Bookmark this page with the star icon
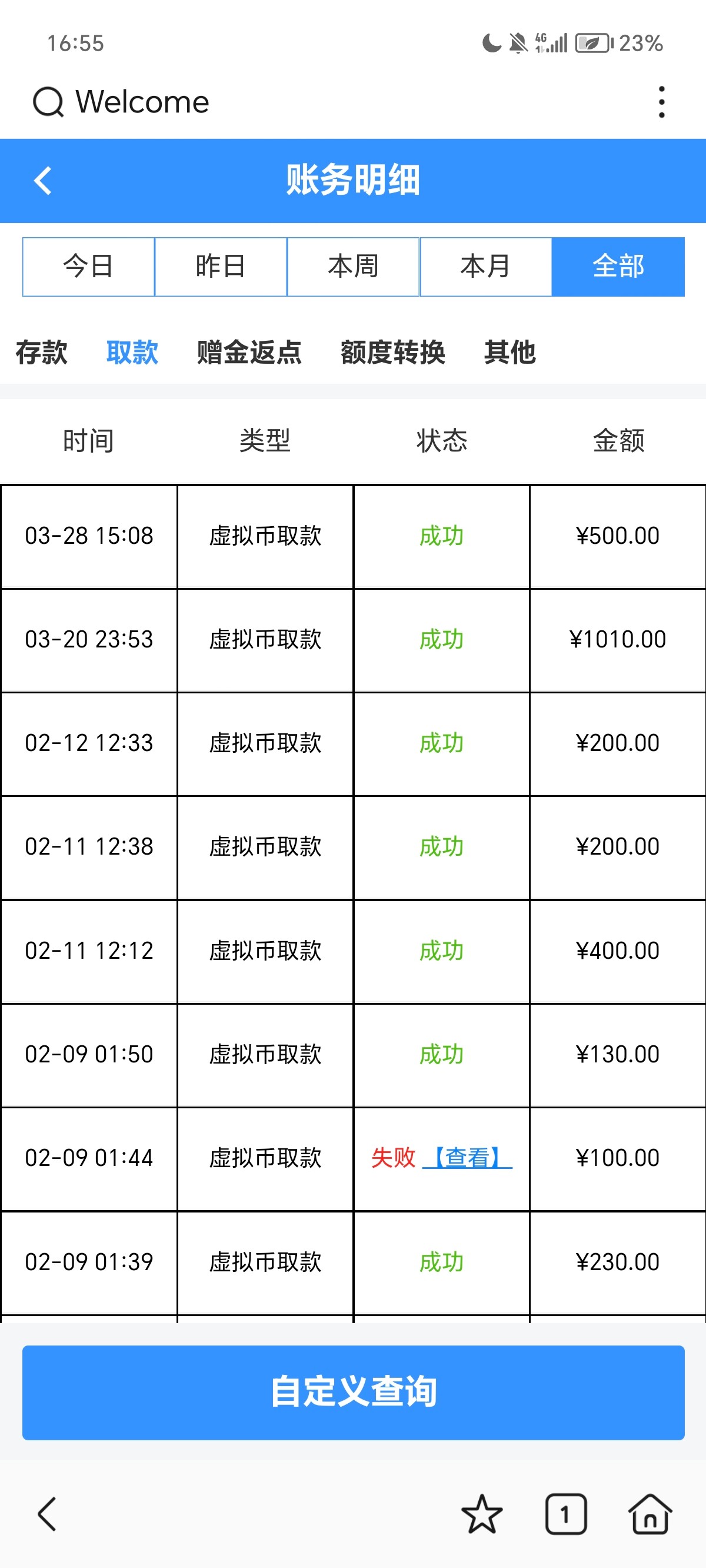Viewport: 706px width, 1568px height. [481, 1514]
